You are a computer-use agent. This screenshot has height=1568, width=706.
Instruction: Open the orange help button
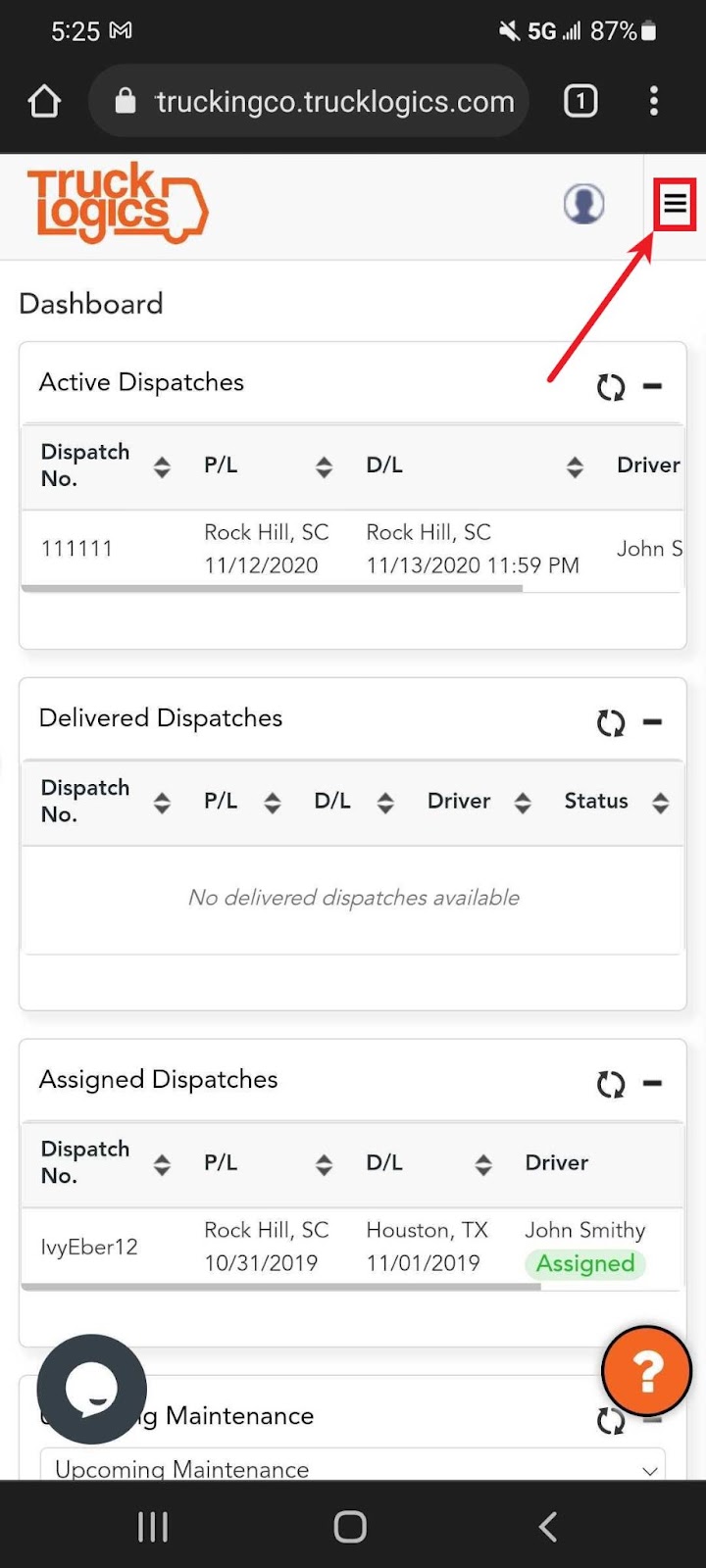[x=646, y=1372]
